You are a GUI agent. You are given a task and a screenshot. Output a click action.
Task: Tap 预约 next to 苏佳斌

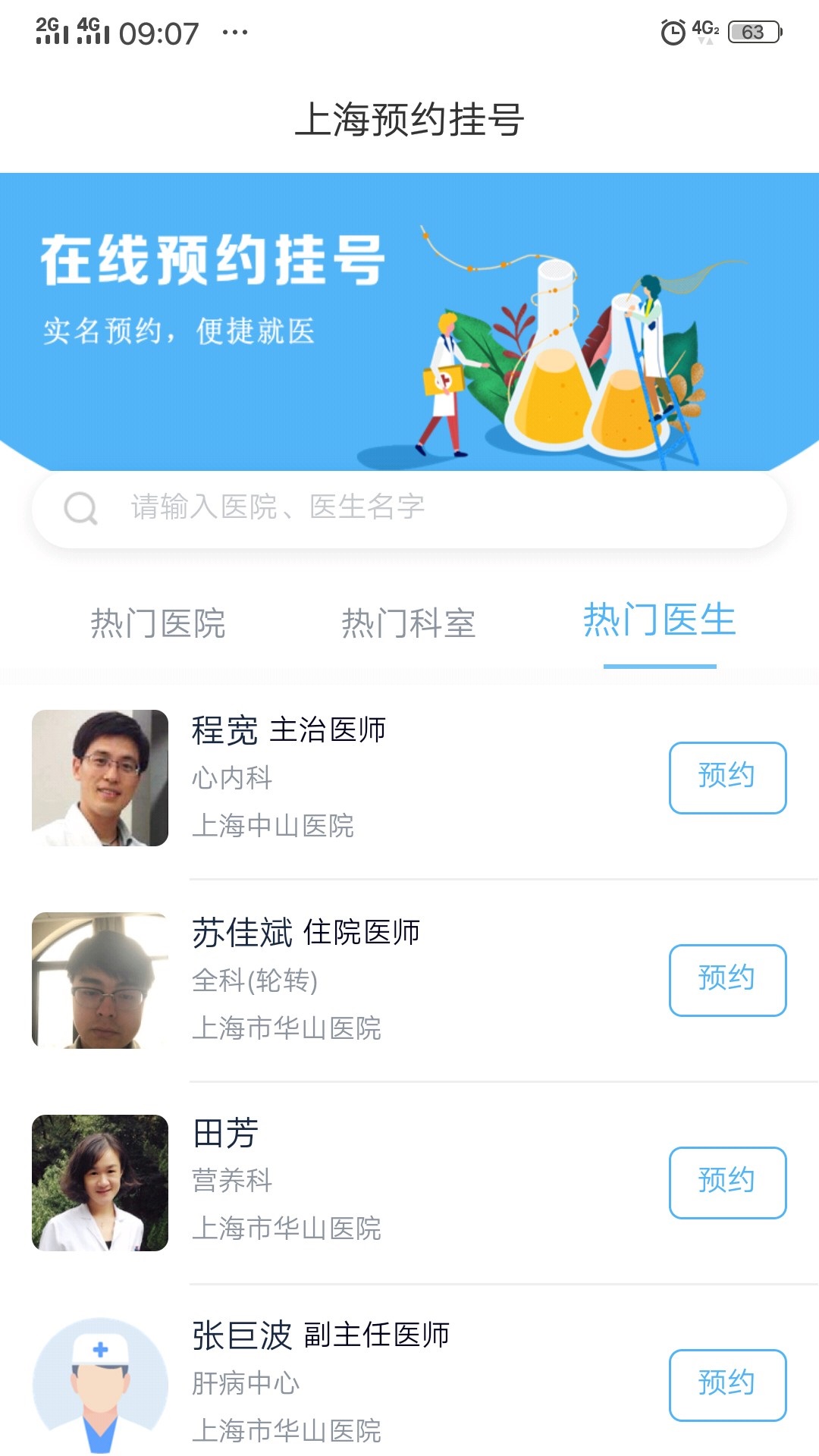tap(727, 978)
